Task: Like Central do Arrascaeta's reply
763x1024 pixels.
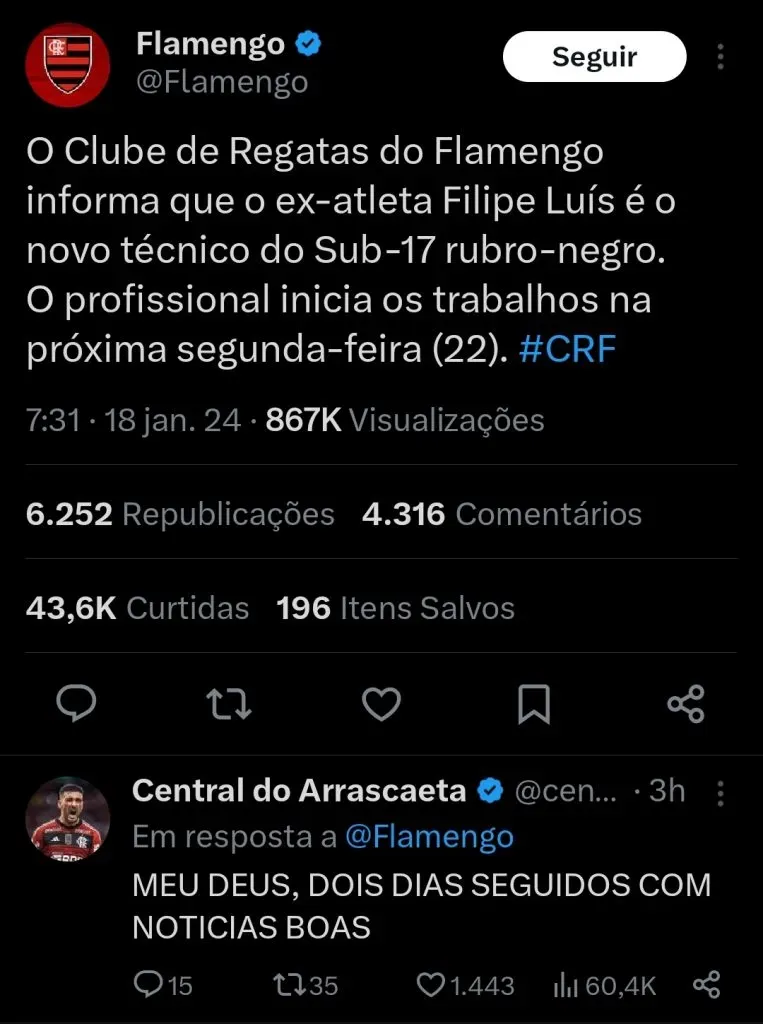Action: 465,986
